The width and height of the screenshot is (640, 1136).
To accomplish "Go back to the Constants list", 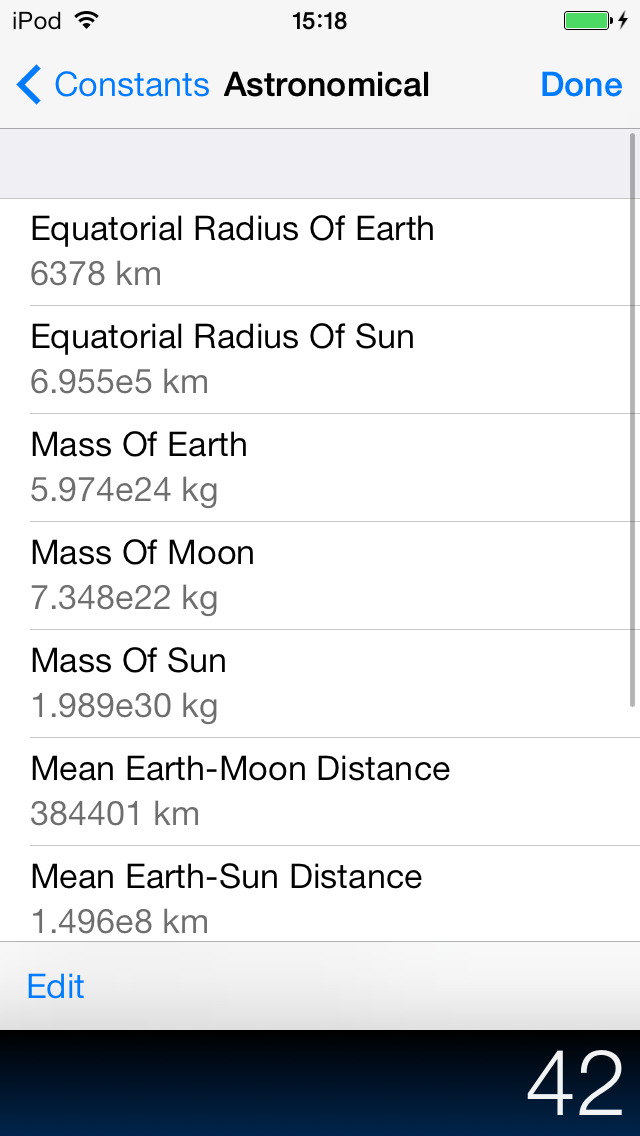I will [112, 85].
